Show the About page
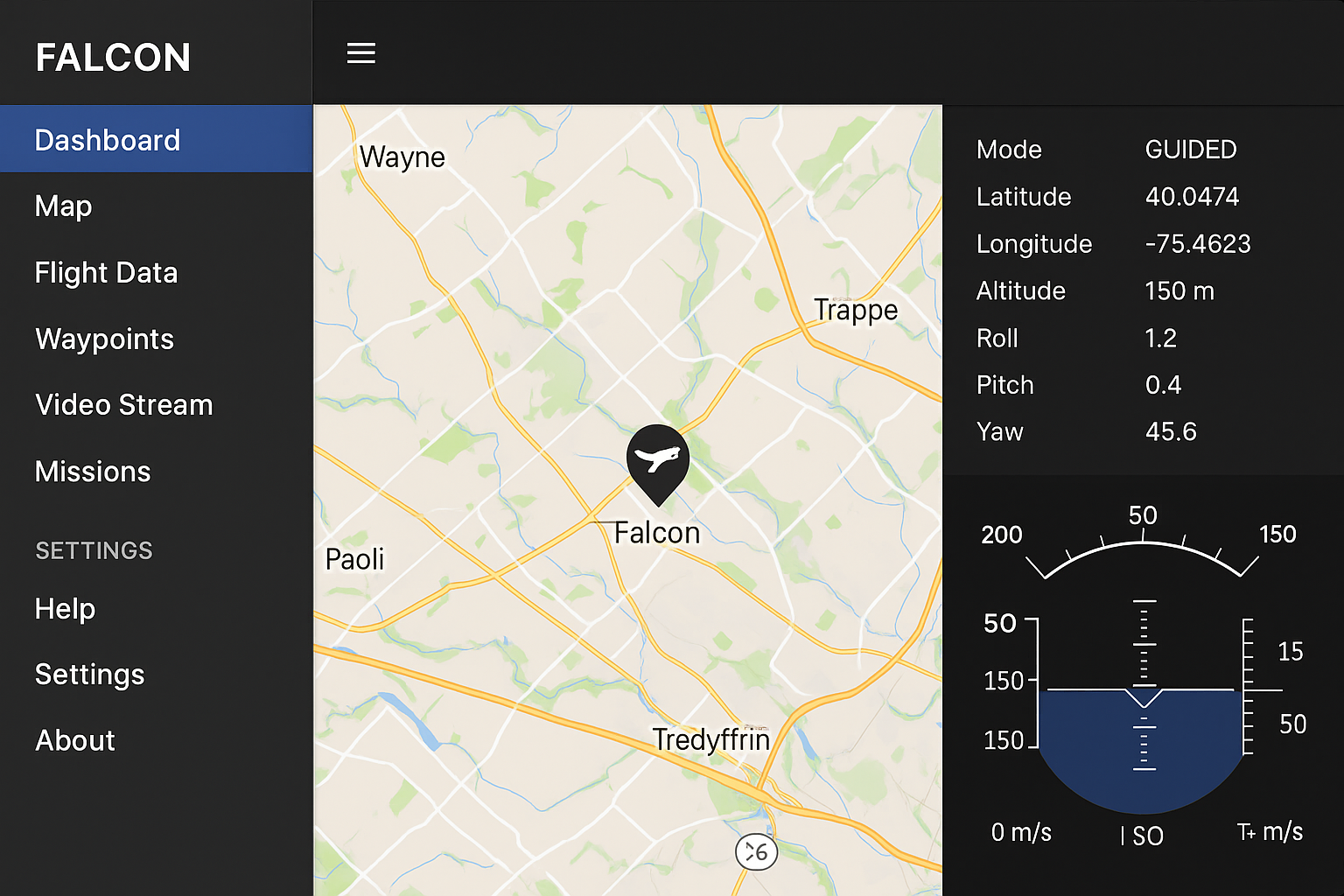1344x896 pixels. point(75,740)
